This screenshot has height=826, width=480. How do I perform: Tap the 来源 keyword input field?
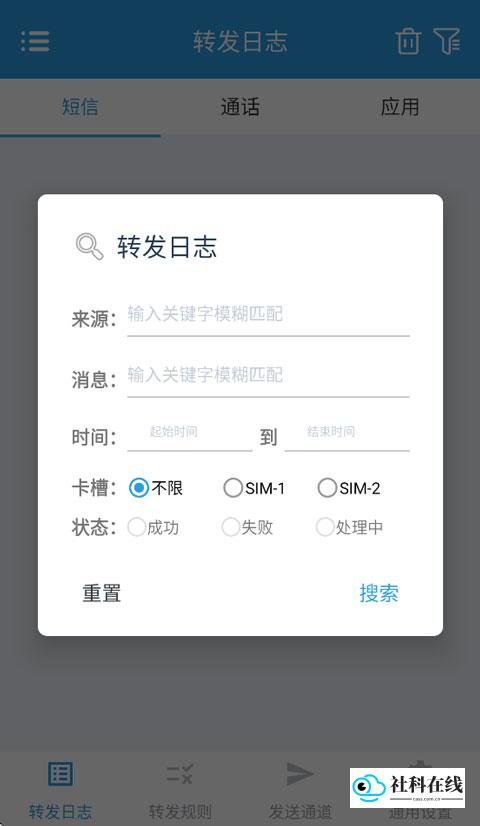tap(268, 317)
